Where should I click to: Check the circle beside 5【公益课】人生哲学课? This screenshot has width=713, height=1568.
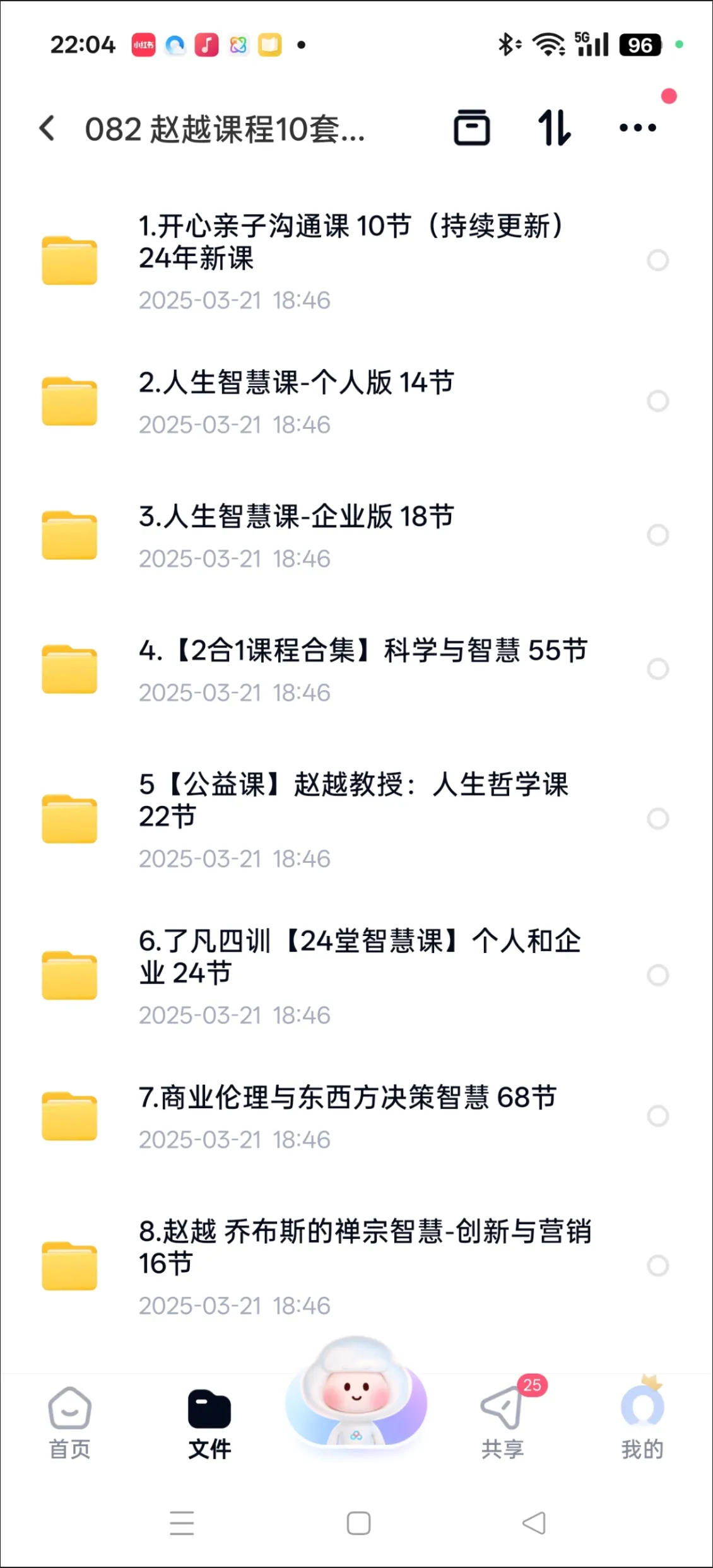coord(659,817)
